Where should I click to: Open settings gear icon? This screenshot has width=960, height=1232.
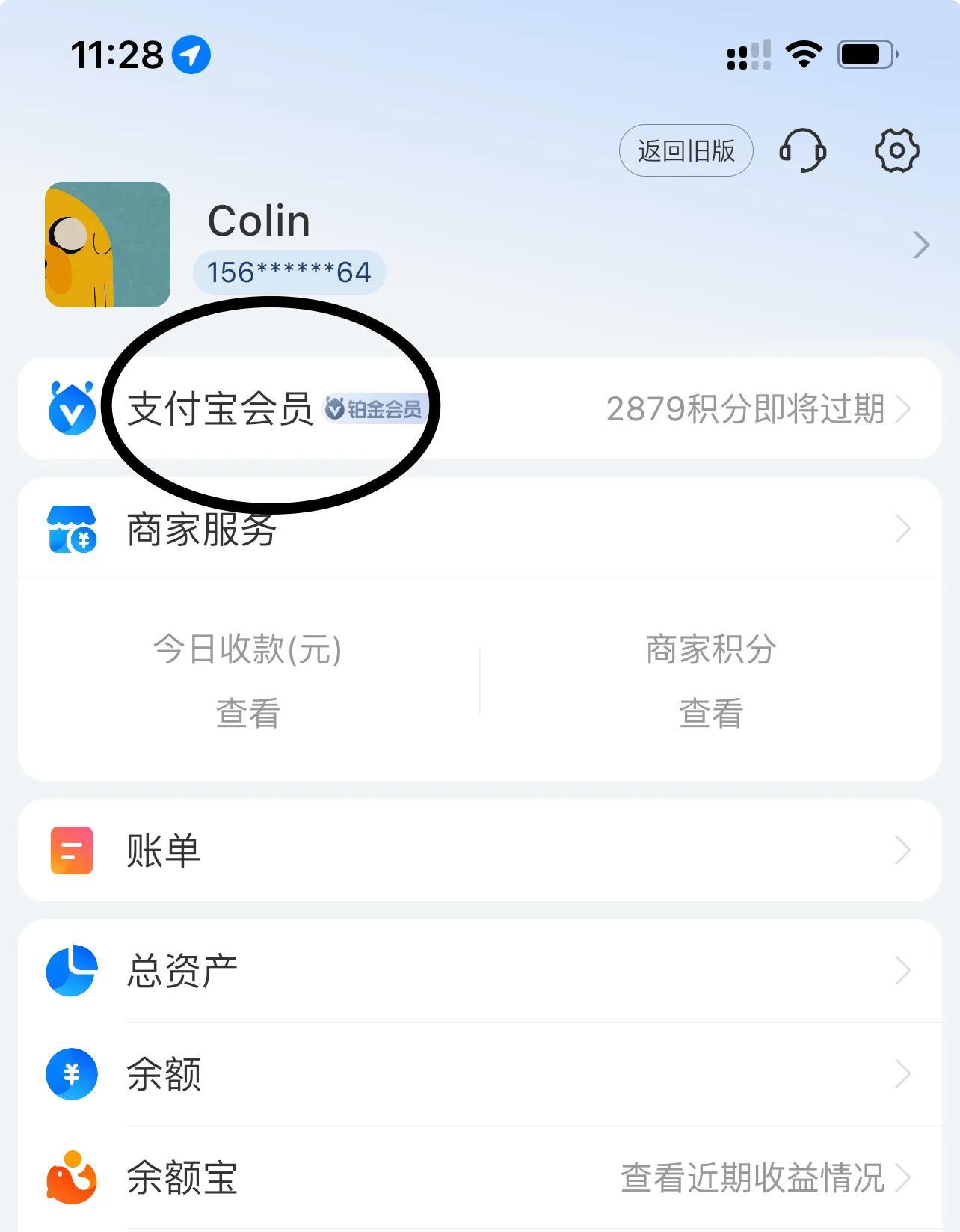[x=896, y=151]
